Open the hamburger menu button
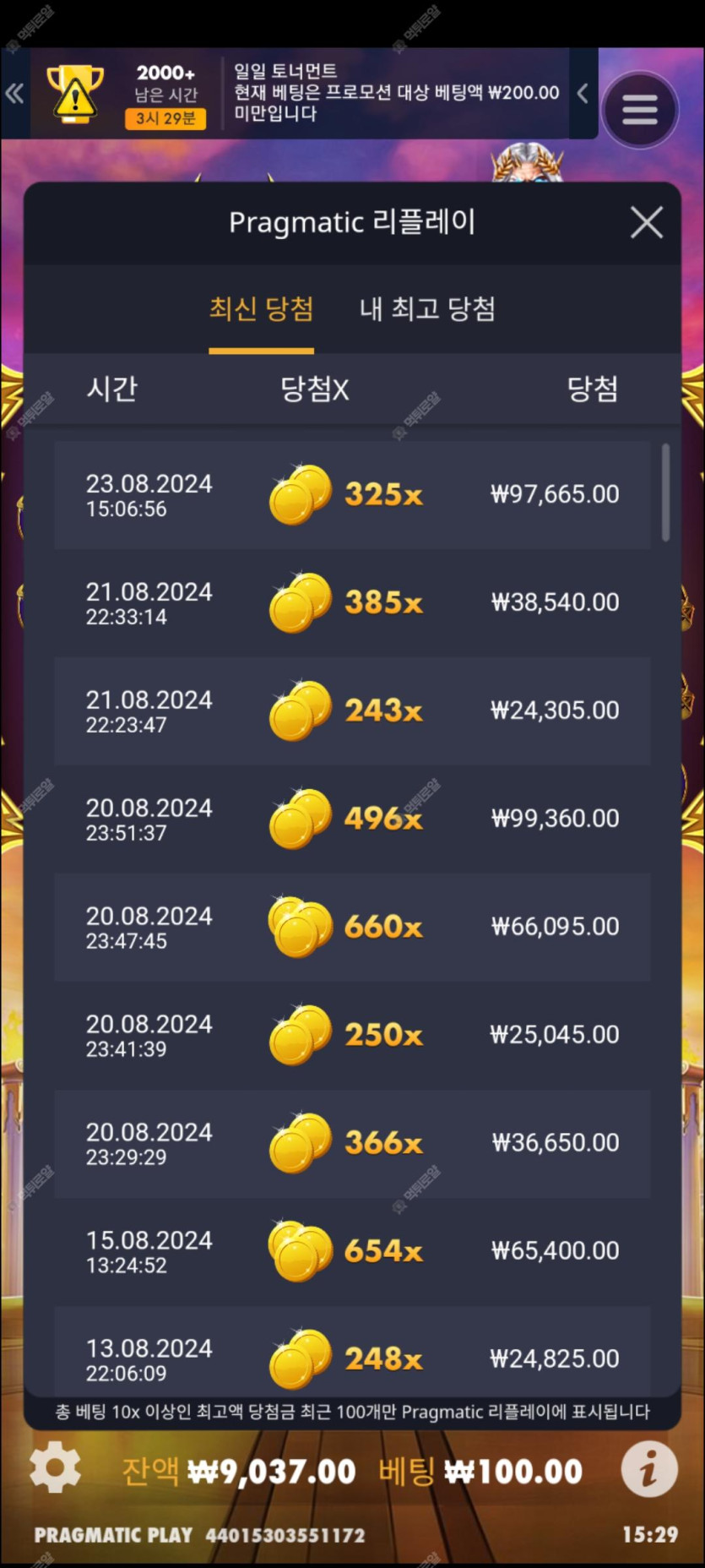The width and height of the screenshot is (705, 1568). pyautogui.click(x=639, y=110)
